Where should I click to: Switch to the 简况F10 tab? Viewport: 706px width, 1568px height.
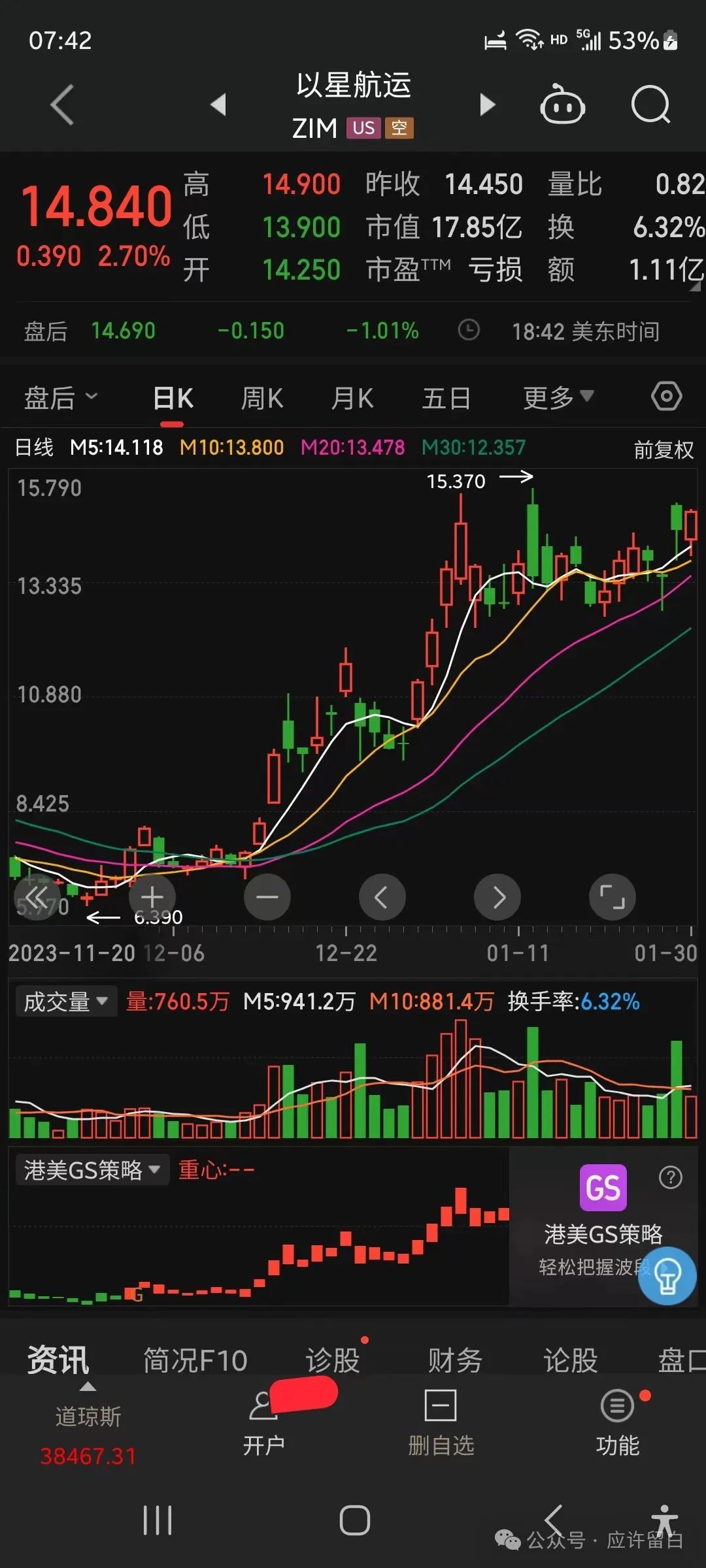tap(195, 1360)
